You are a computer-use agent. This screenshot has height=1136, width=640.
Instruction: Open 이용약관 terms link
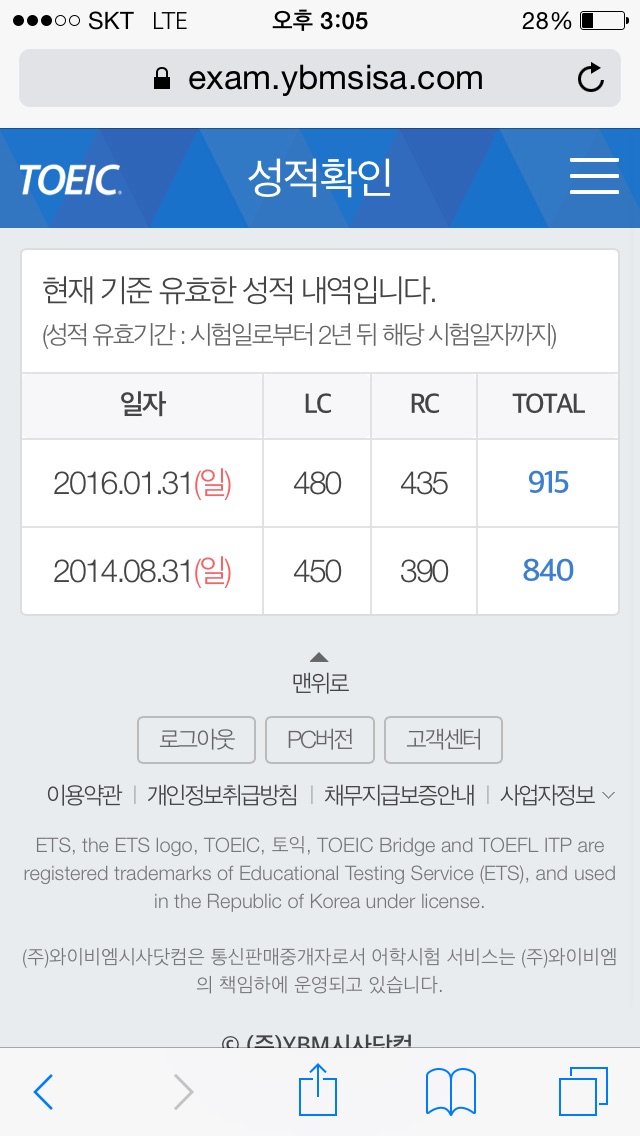pos(84,795)
